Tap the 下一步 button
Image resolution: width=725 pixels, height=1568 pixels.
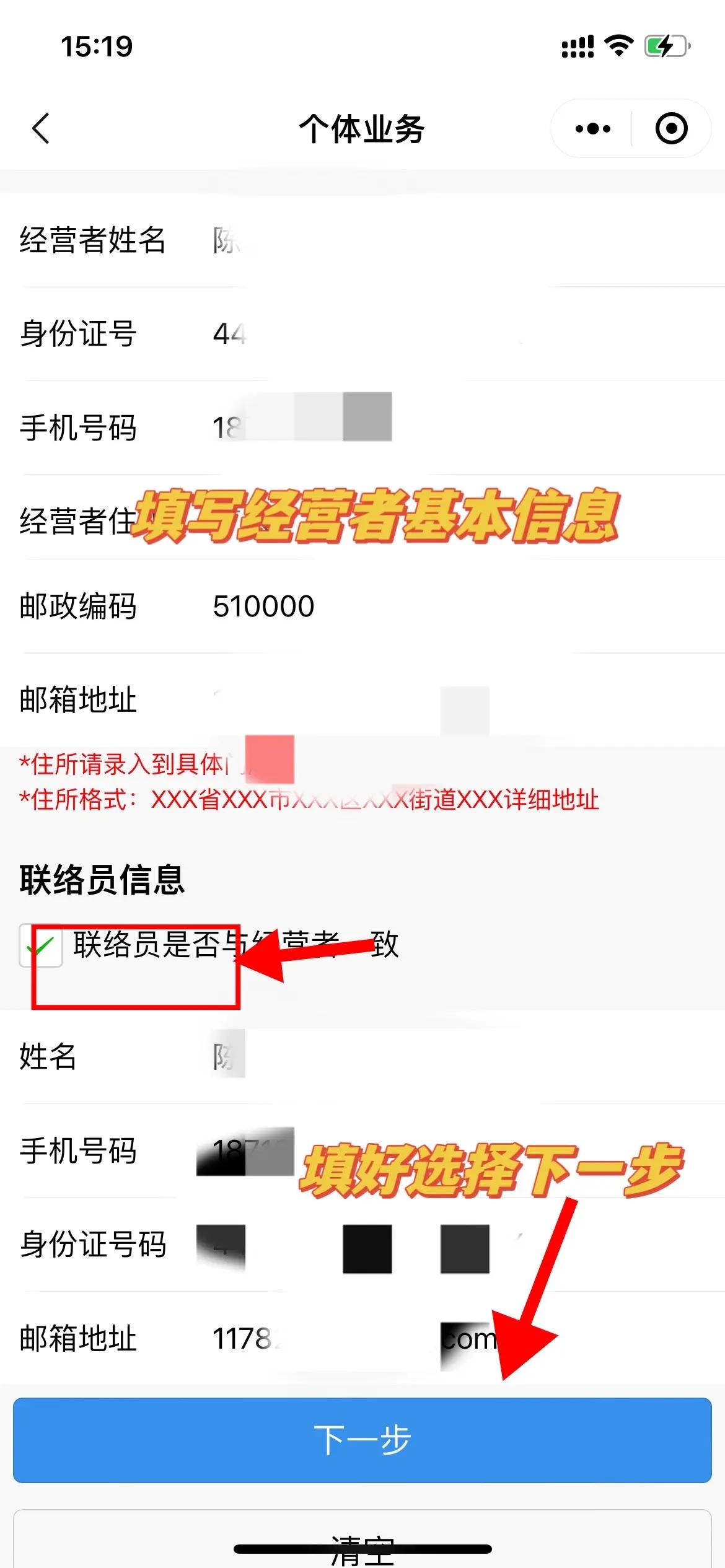click(x=362, y=1440)
